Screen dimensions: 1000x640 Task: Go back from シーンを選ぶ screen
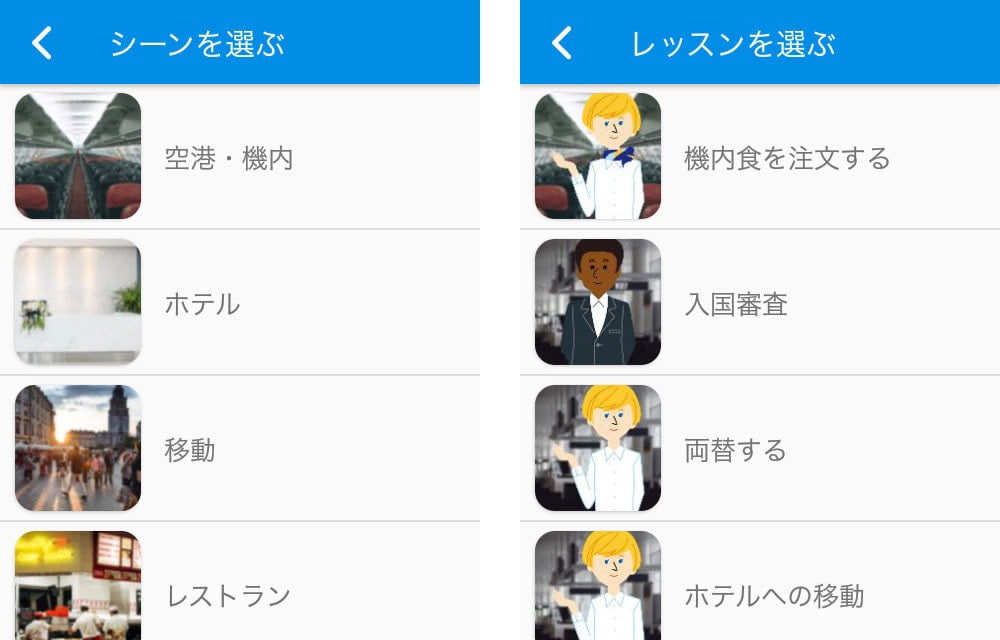(42, 43)
